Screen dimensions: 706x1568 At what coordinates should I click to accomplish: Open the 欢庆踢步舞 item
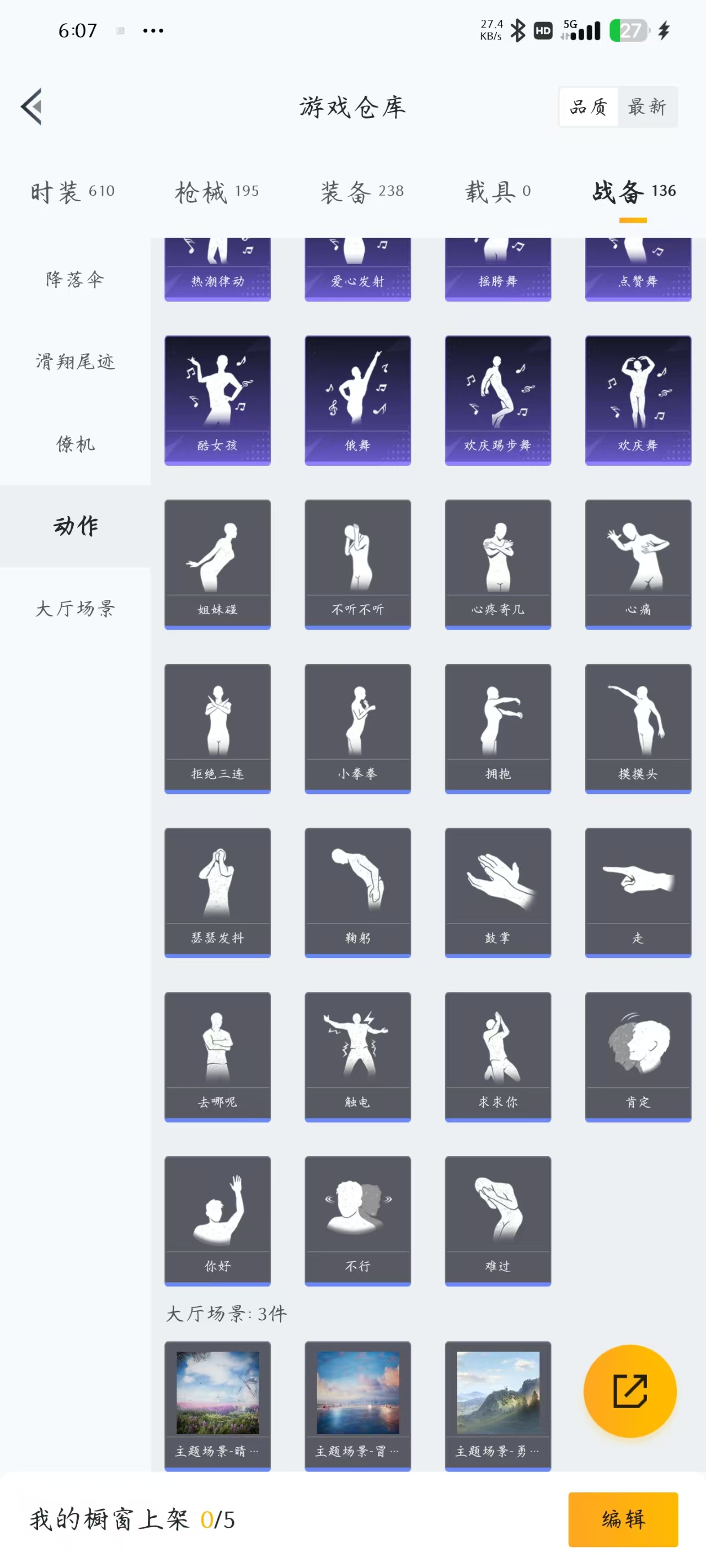click(498, 400)
